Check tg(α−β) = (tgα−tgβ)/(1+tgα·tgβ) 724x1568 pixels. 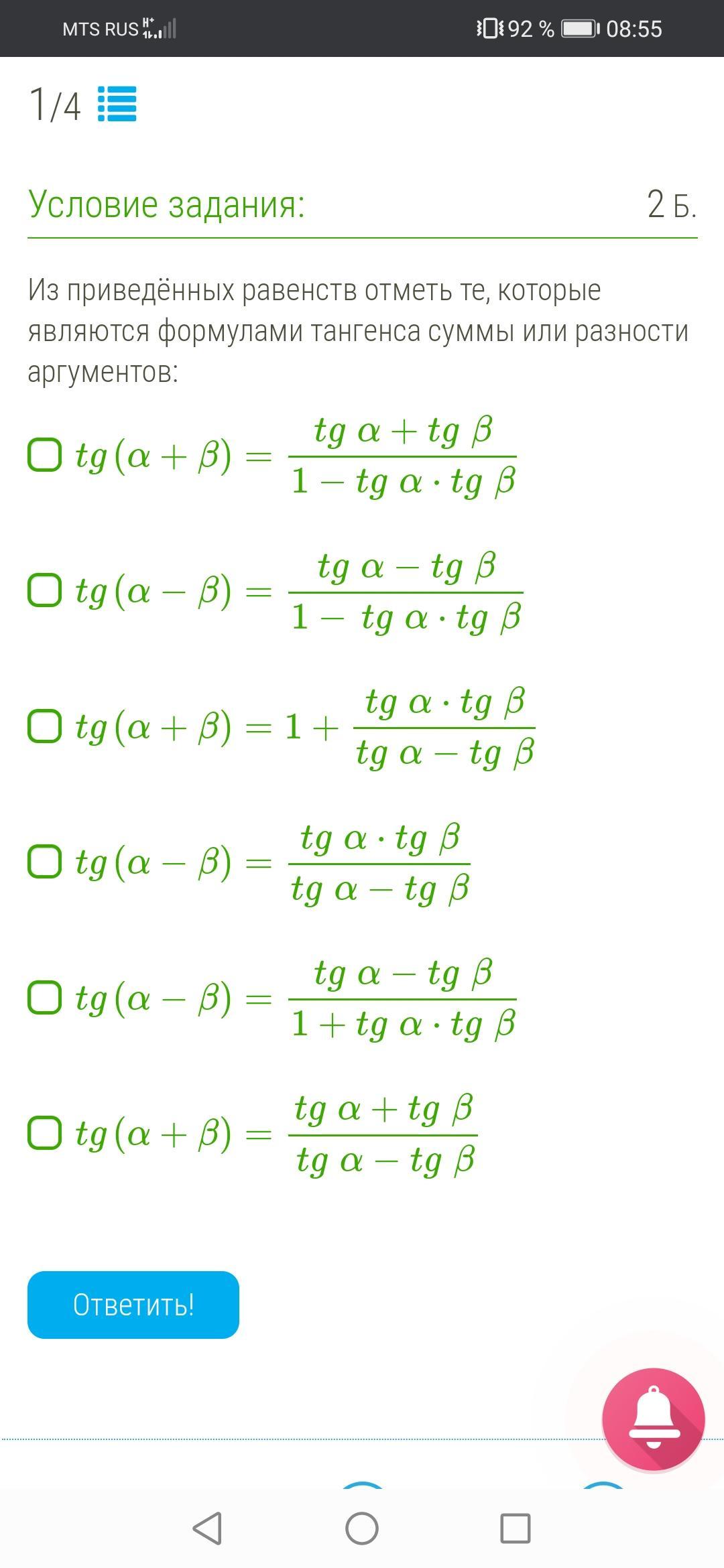pos(45,997)
